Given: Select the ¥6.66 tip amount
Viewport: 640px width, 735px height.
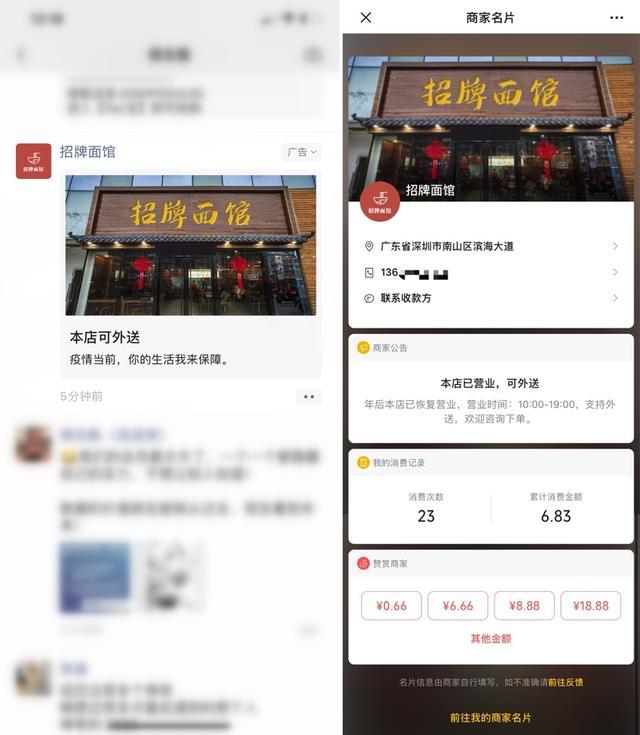Looking at the screenshot, I should coord(457,605).
